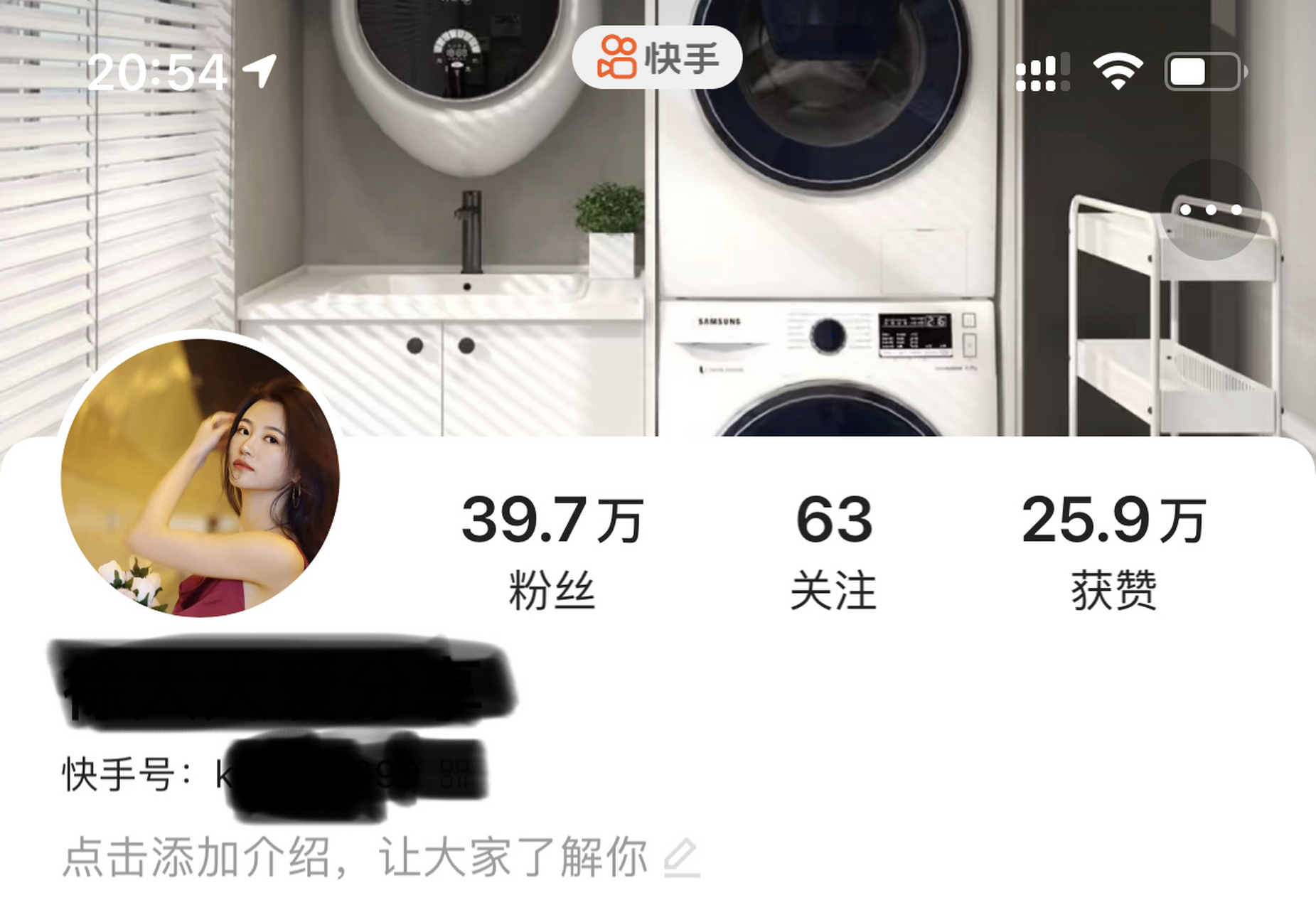Viewport: 1316px width, 910px height.
Task: Show the 获赞 likes received details
Action: (1113, 551)
